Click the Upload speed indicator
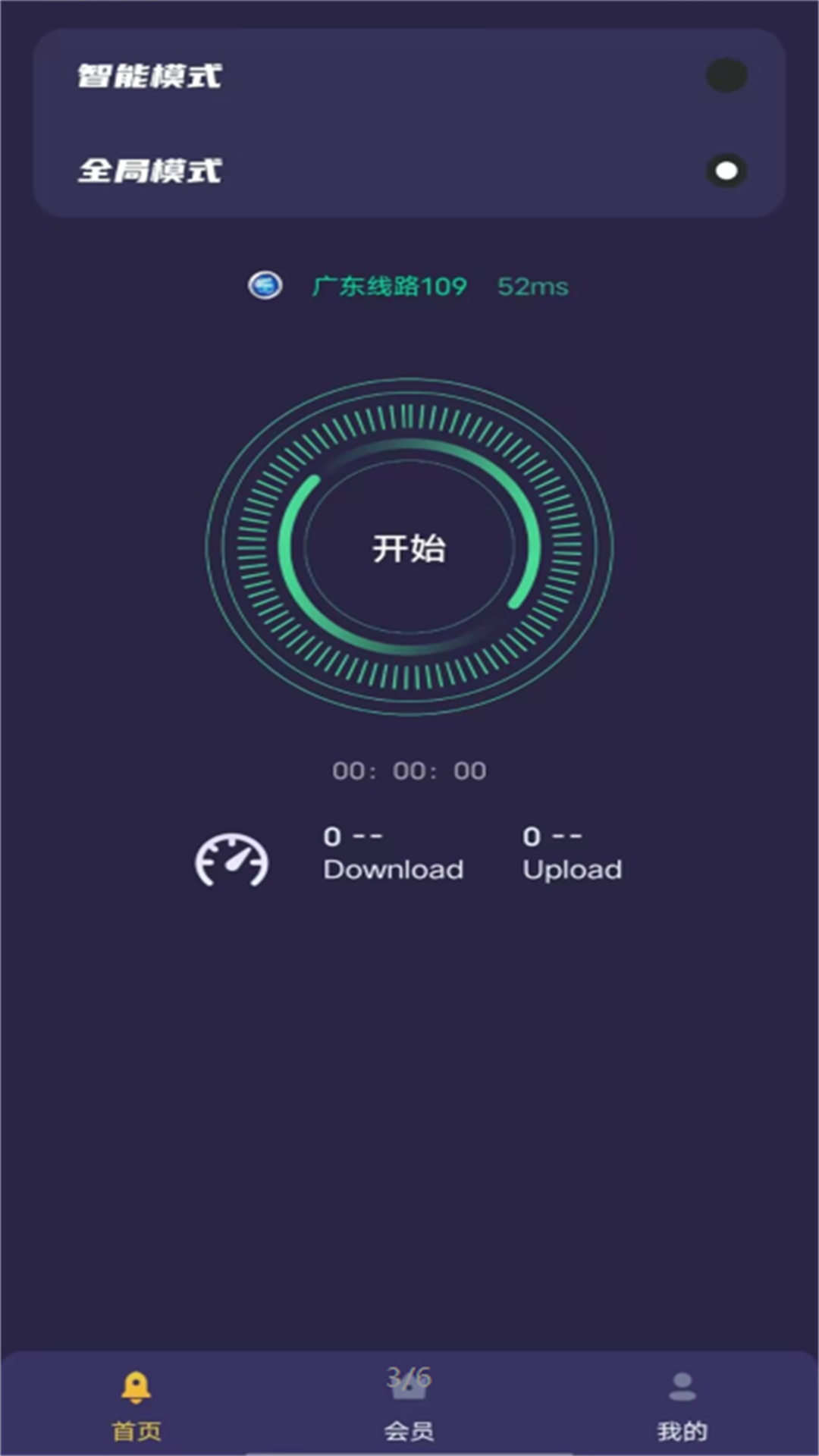This screenshot has width=819, height=1456. click(571, 853)
